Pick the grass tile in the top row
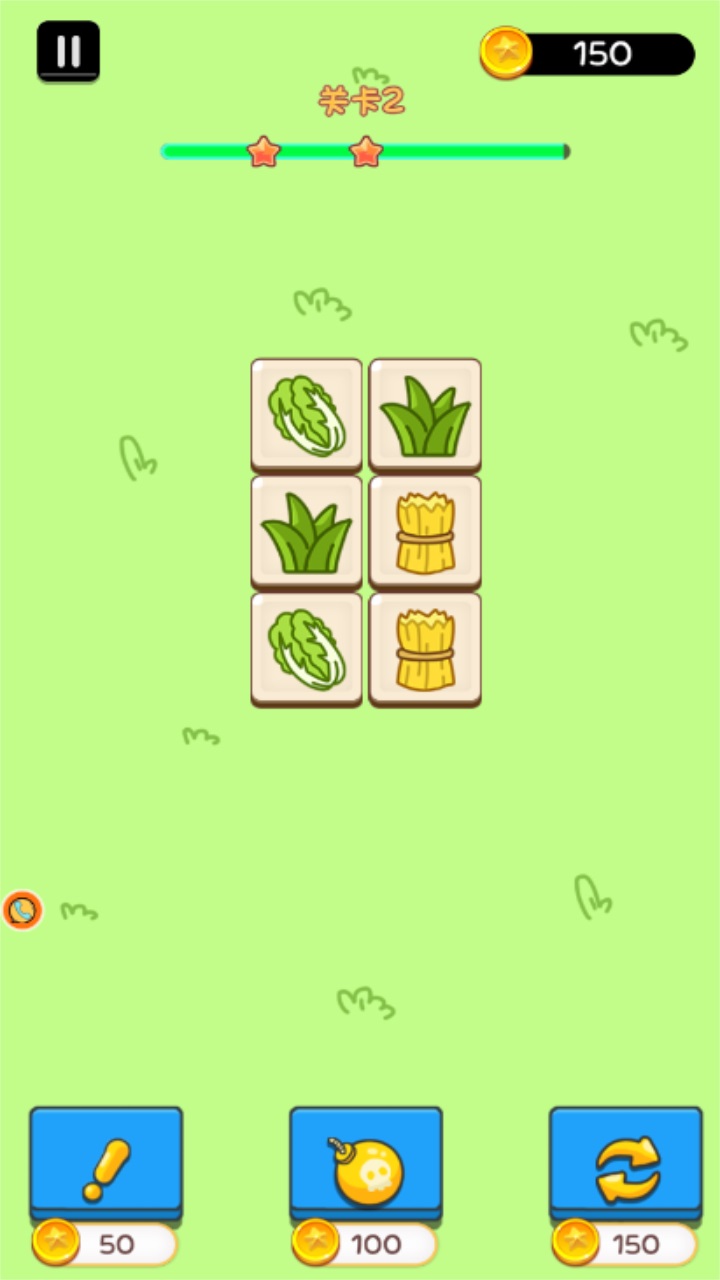 425,413
